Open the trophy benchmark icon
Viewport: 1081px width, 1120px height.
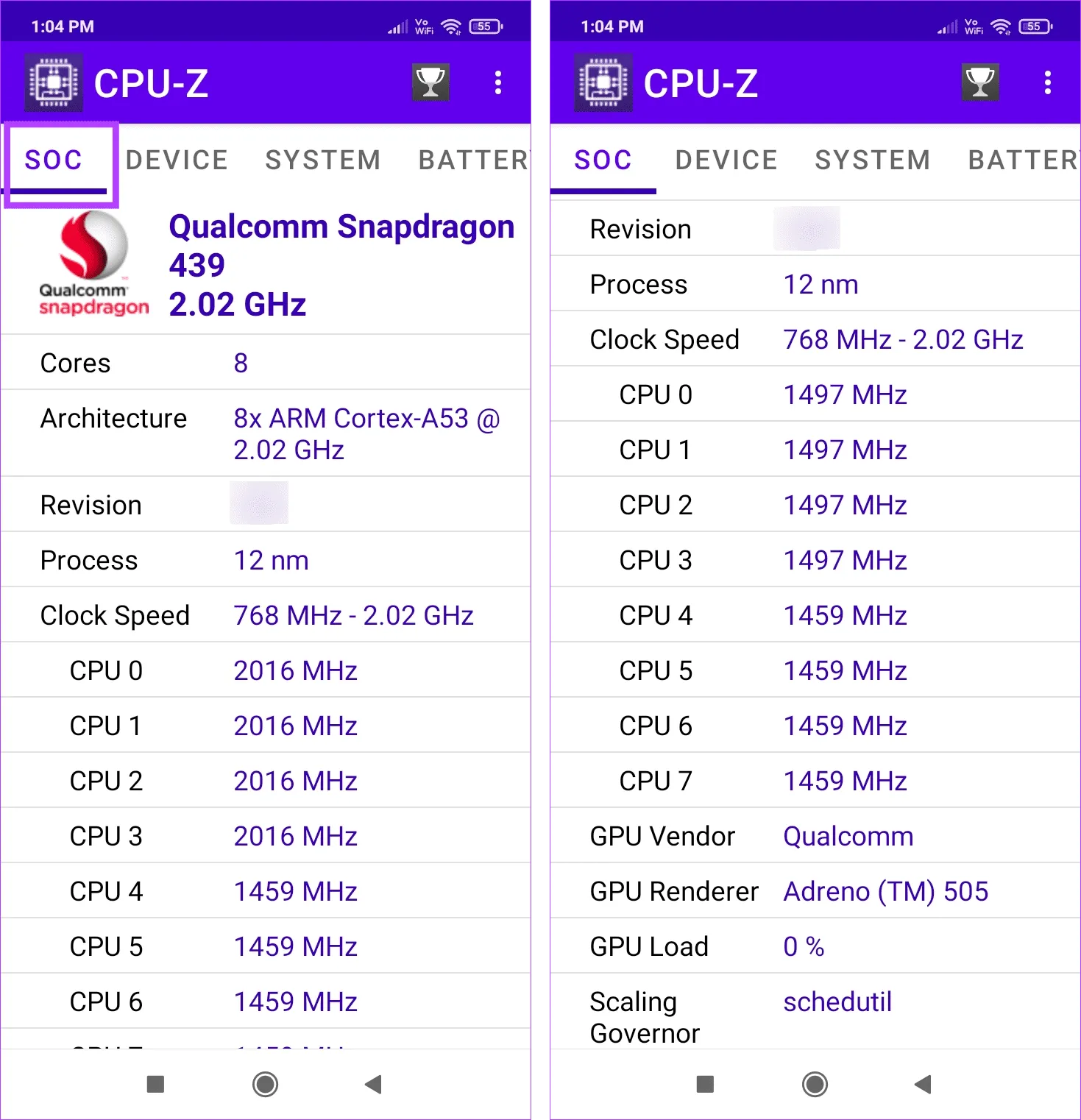[x=430, y=82]
